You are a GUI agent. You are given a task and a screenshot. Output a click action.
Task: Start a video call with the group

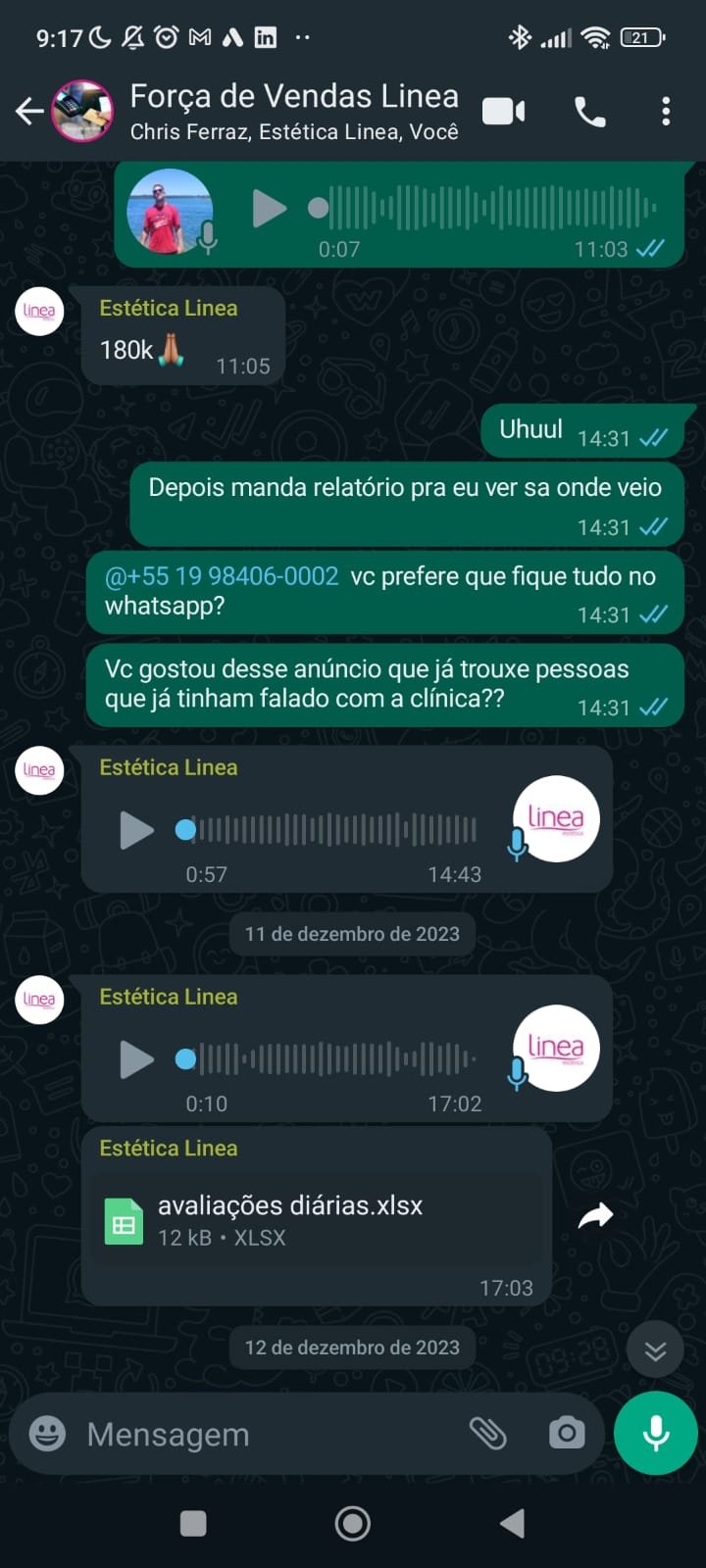point(504,112)
